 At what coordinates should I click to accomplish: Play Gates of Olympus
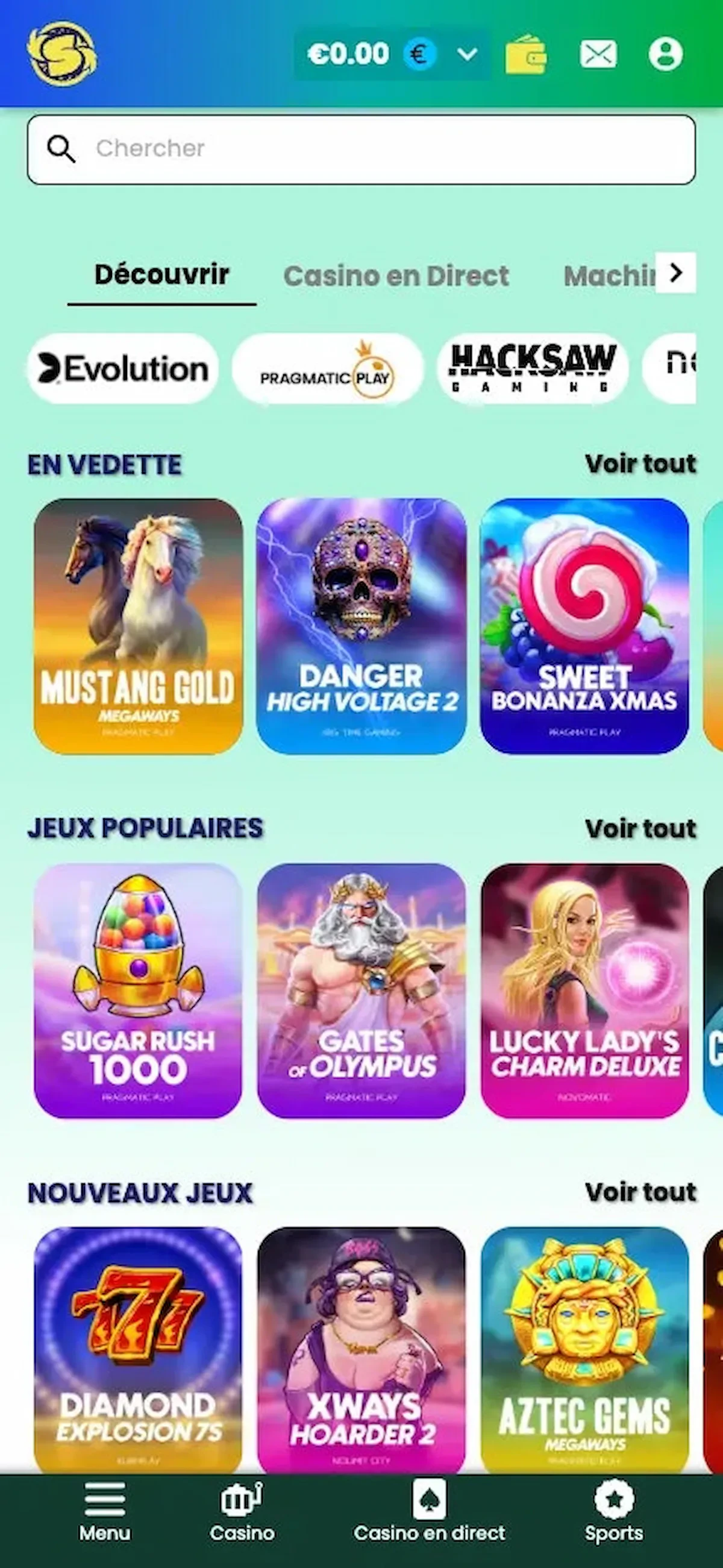pos(361,990)
